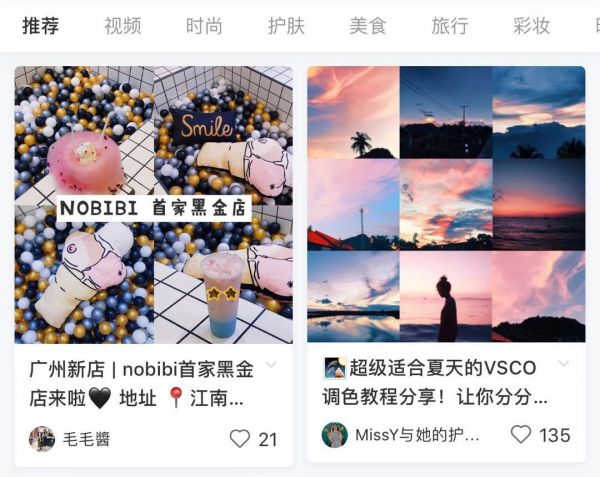Open the NOBIBI 首家黑金店 post image
The width and height of the screenshot is (600, 477).
(153, 205)
